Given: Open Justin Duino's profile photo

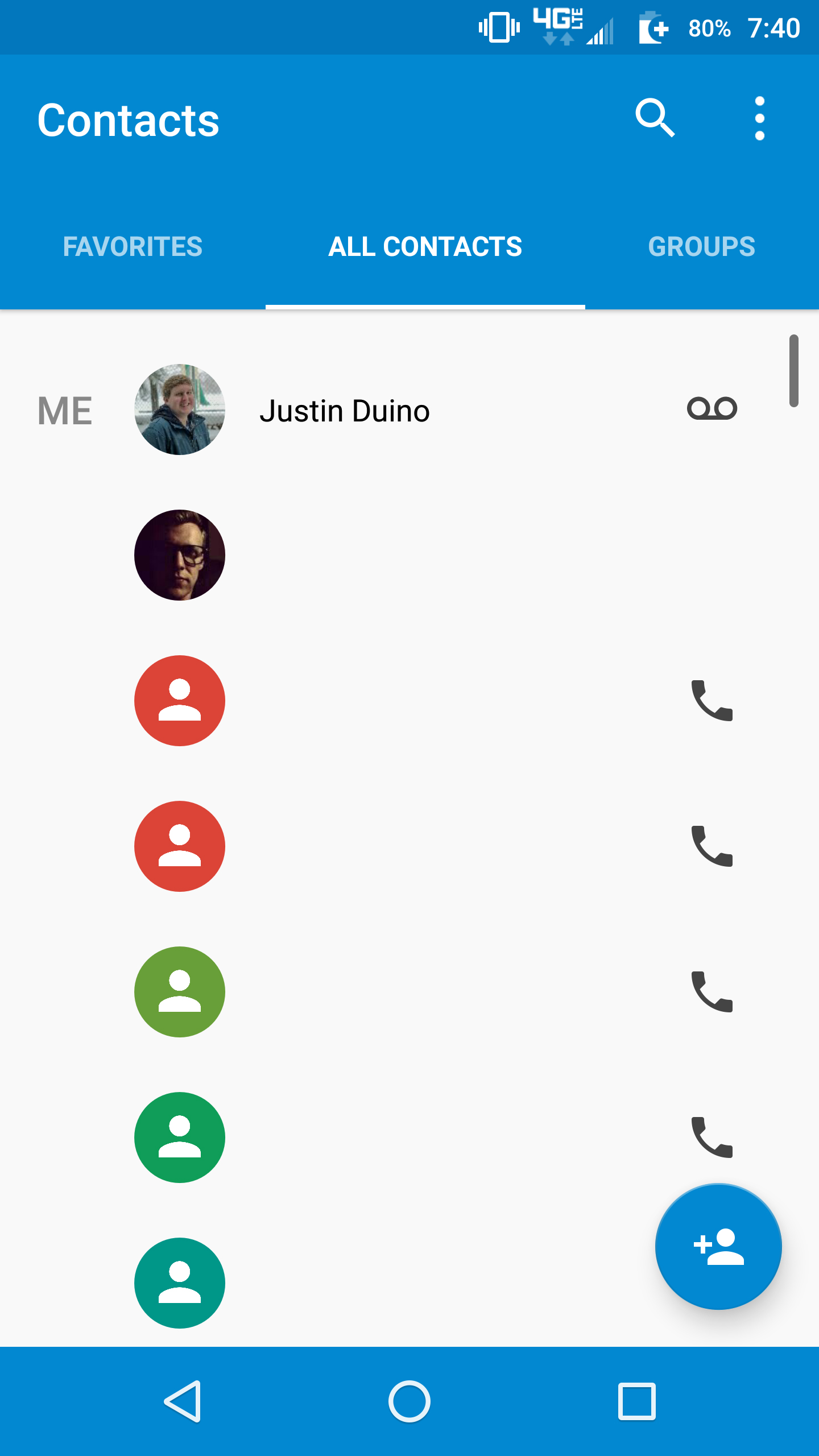Looking at the screenshot, I should pos(179,409).
